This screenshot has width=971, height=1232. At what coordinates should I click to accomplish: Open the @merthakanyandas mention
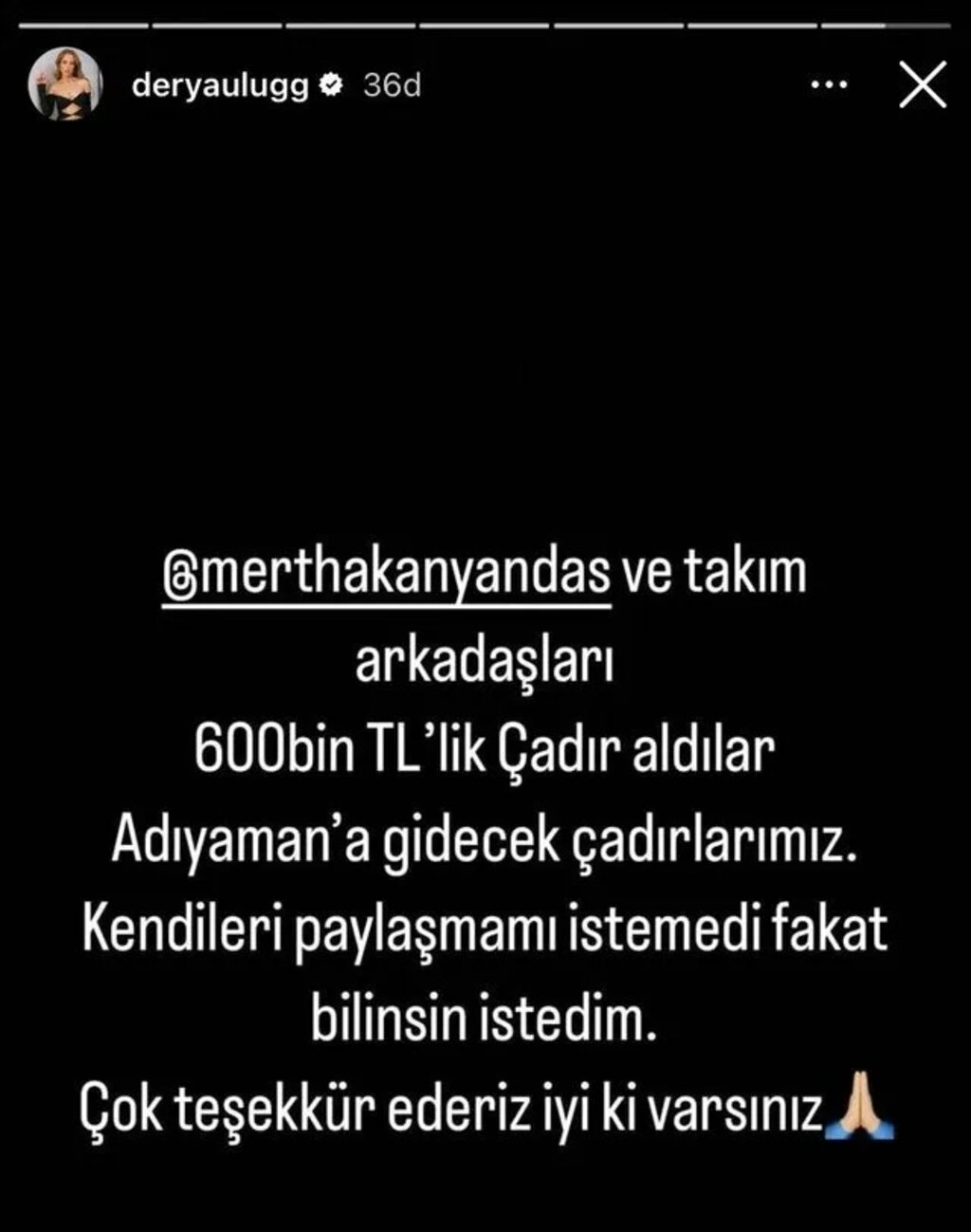click(x=387, y=574)
